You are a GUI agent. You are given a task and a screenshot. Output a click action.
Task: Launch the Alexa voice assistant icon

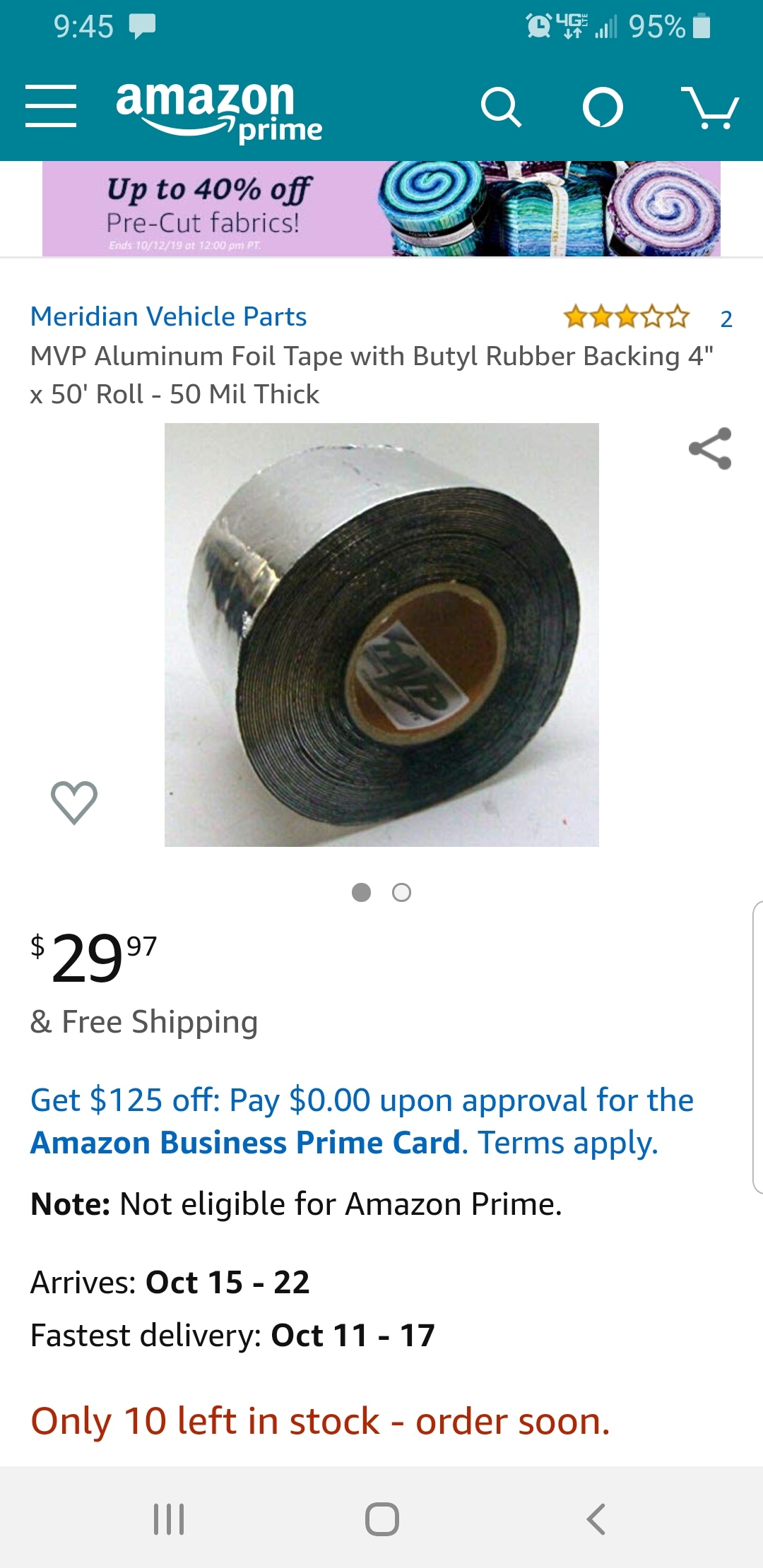[x=603, y=107]
